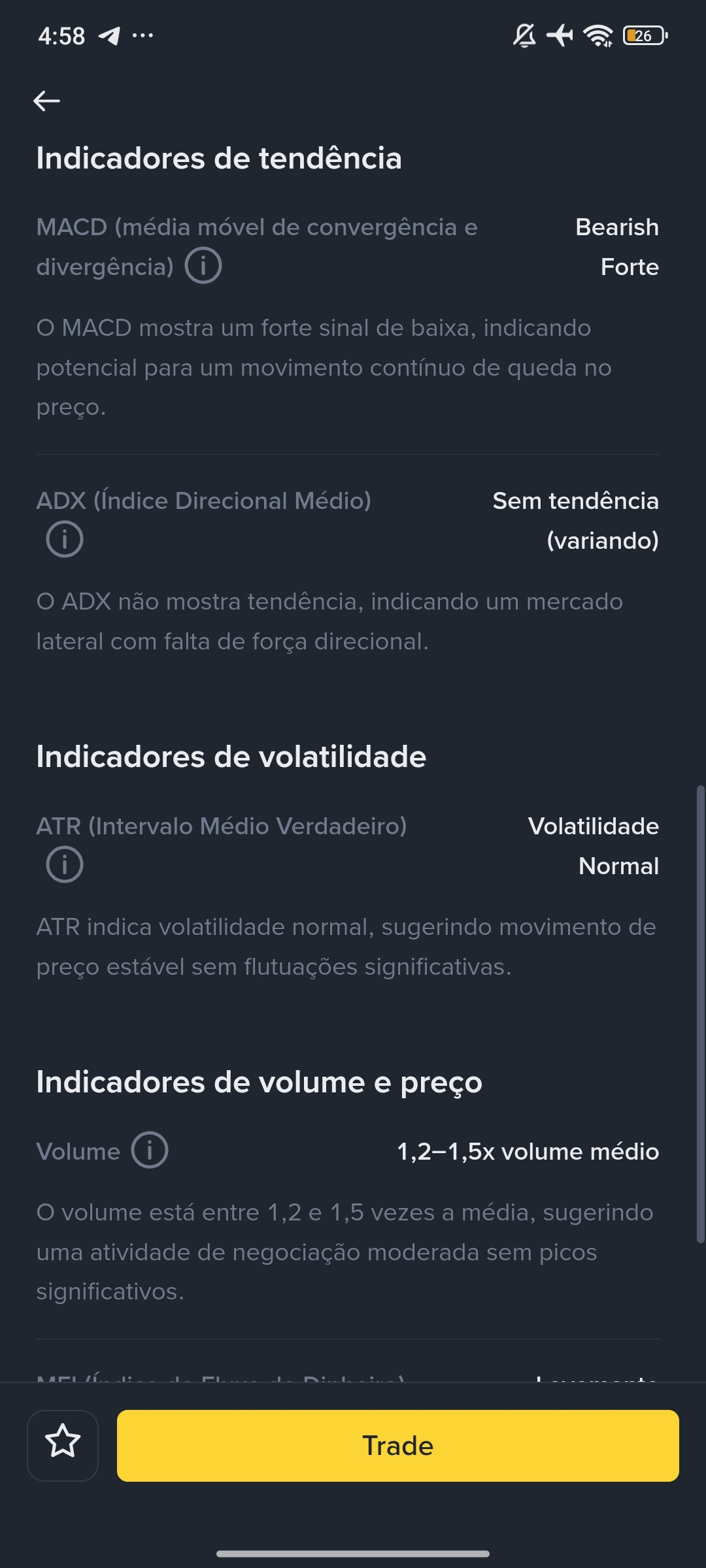Screen dimensions: 706x1568
Task: Add this asset to favorites with star
Action: pos(63,1445)
